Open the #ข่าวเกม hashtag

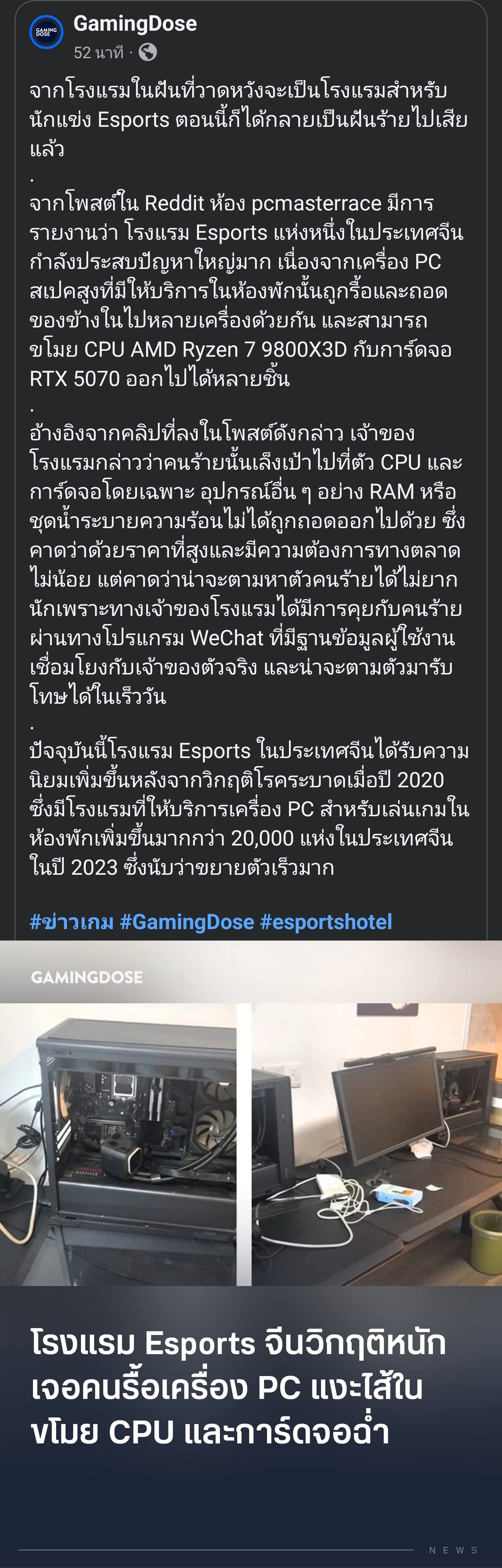pyautogui.click(x=71, y=921)
